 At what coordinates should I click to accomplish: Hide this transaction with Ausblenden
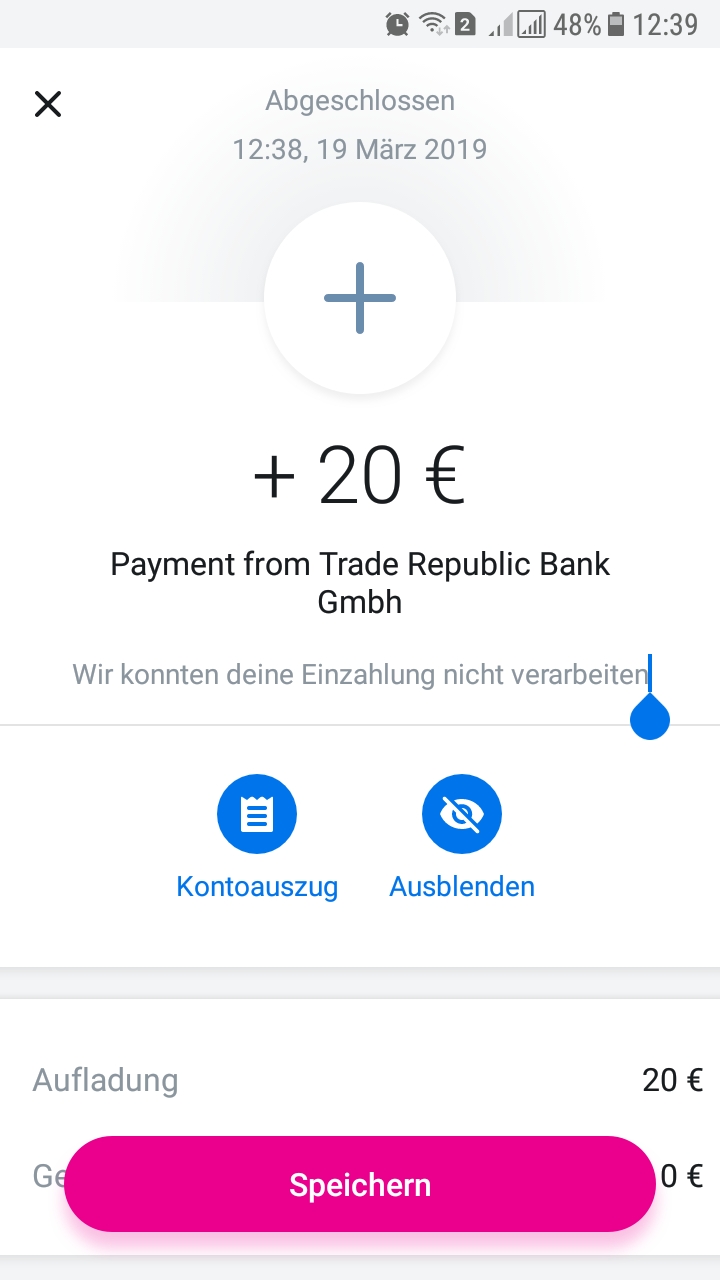point(461,815)
